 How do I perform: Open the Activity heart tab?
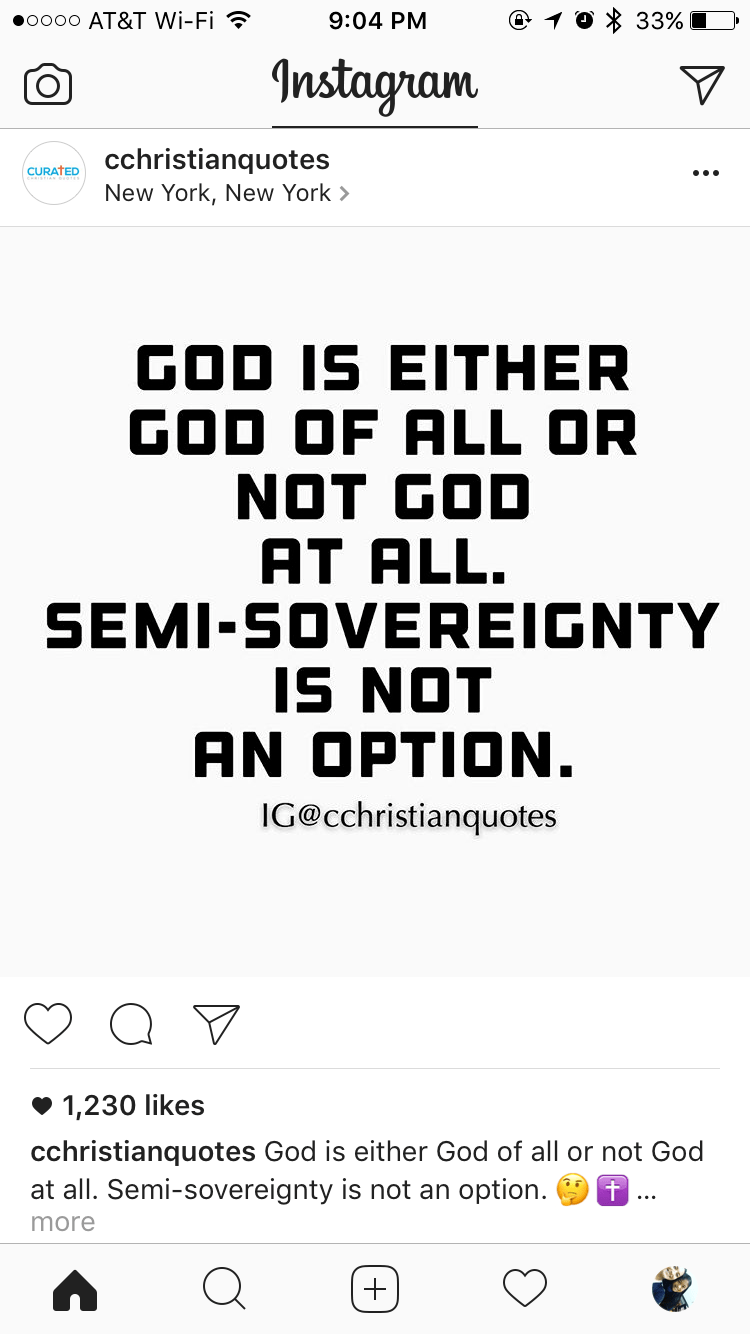(525, 1289)
